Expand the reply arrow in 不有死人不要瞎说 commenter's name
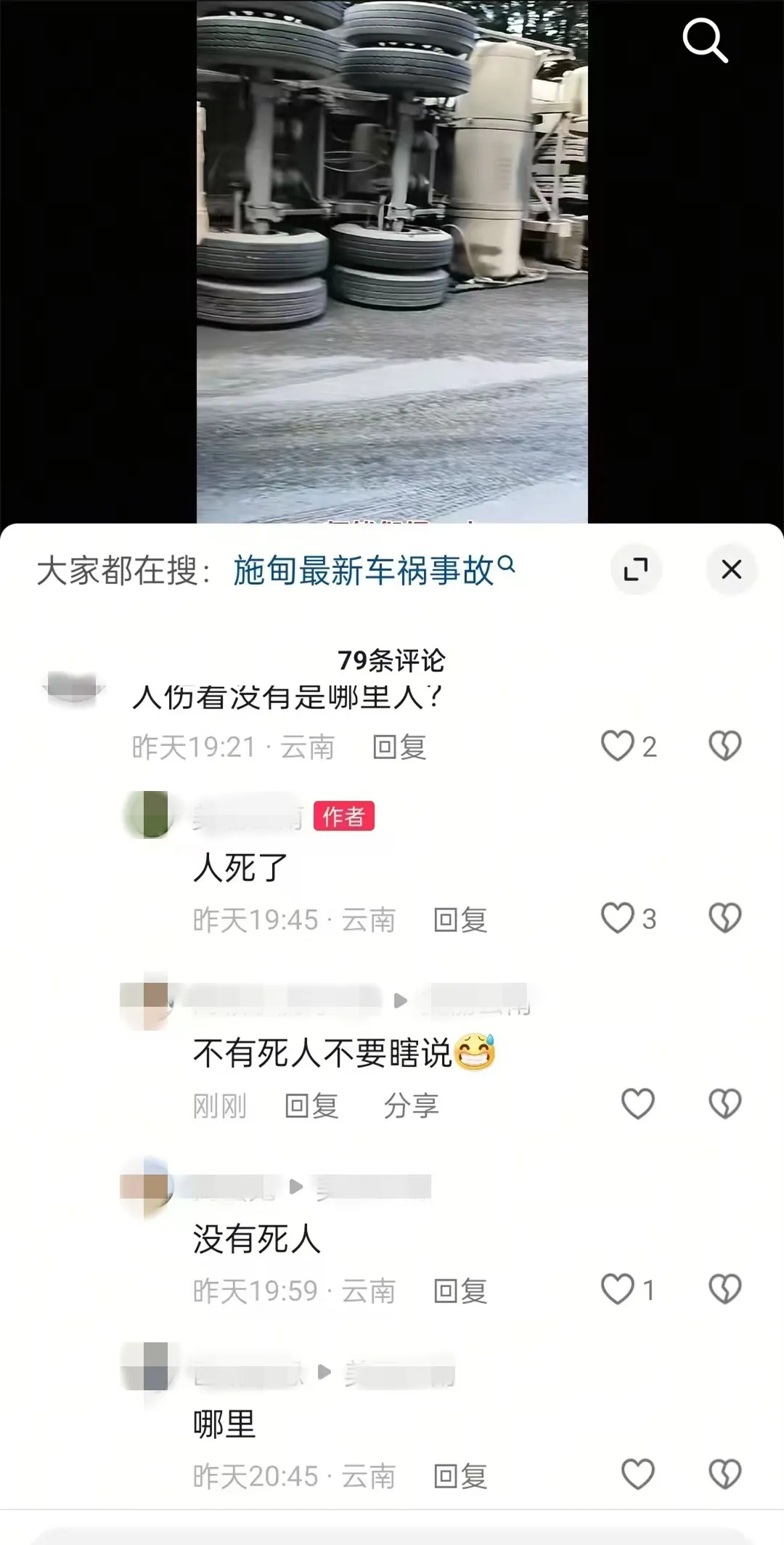 click(400, 999)
